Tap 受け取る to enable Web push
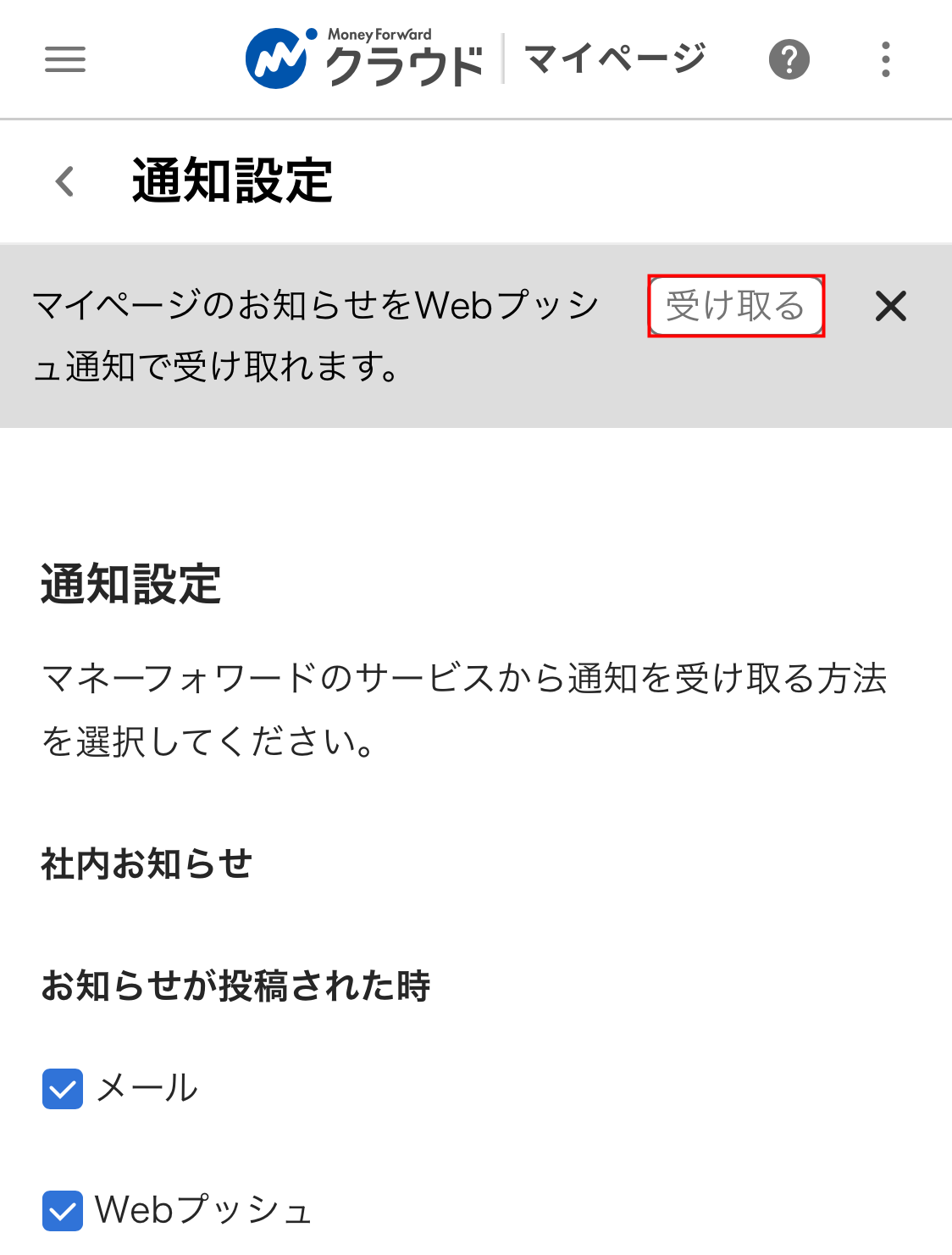Viewport: 952px width, 1255px height. pos(735,306)
